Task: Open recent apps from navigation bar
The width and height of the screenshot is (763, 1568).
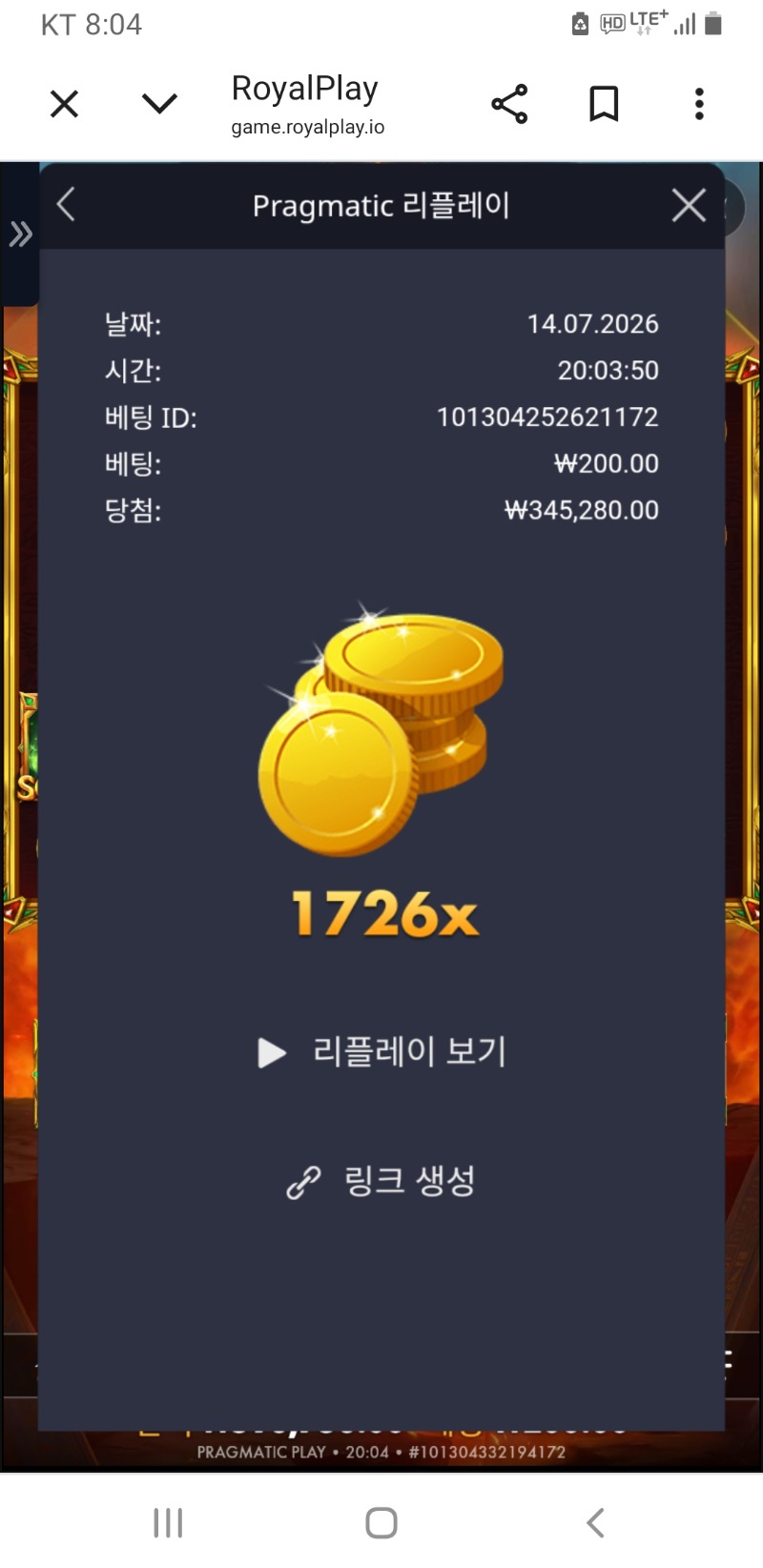Action: pyautogui.click(x=168, y=1522)
